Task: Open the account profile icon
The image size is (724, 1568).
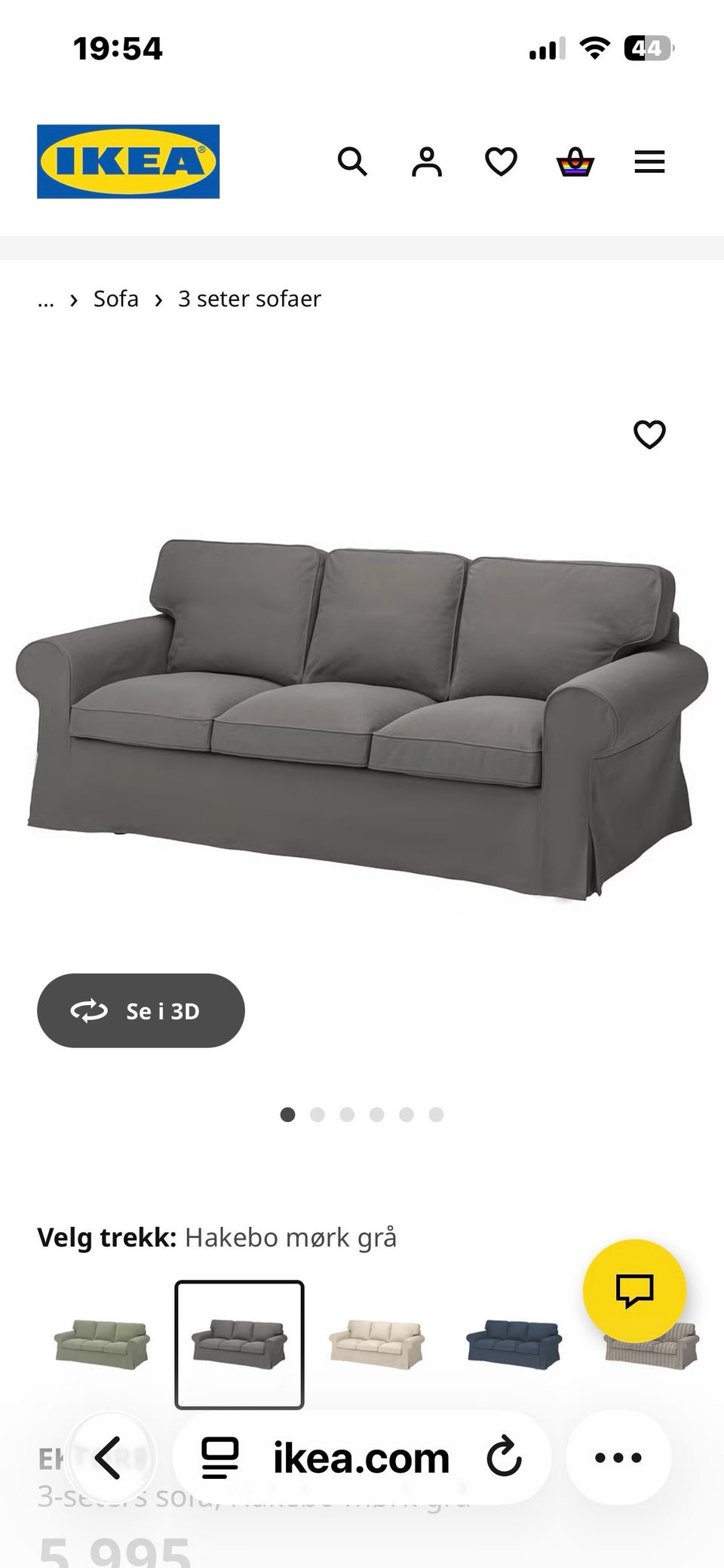Action: [x=426, y=161]
